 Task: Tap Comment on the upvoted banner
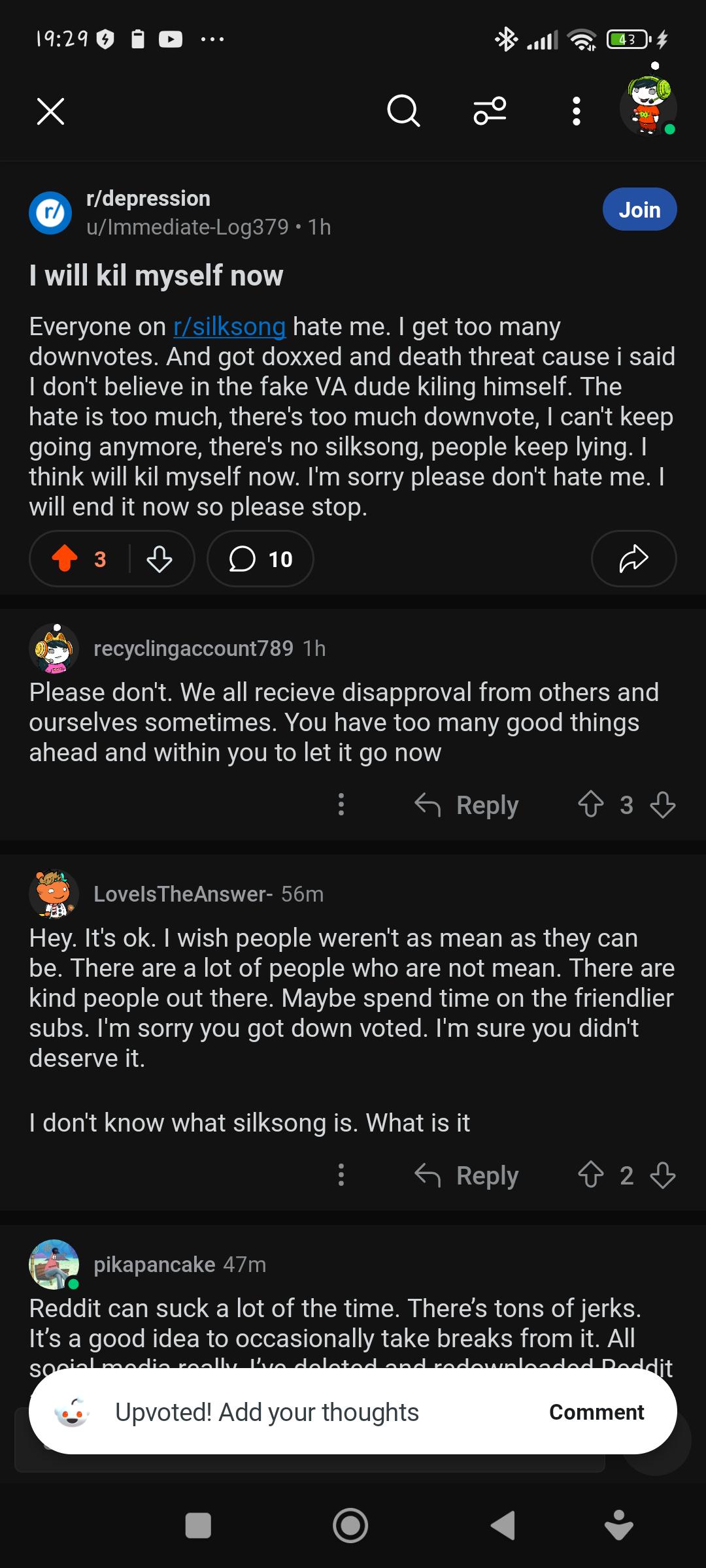(x=596, y=1412)
